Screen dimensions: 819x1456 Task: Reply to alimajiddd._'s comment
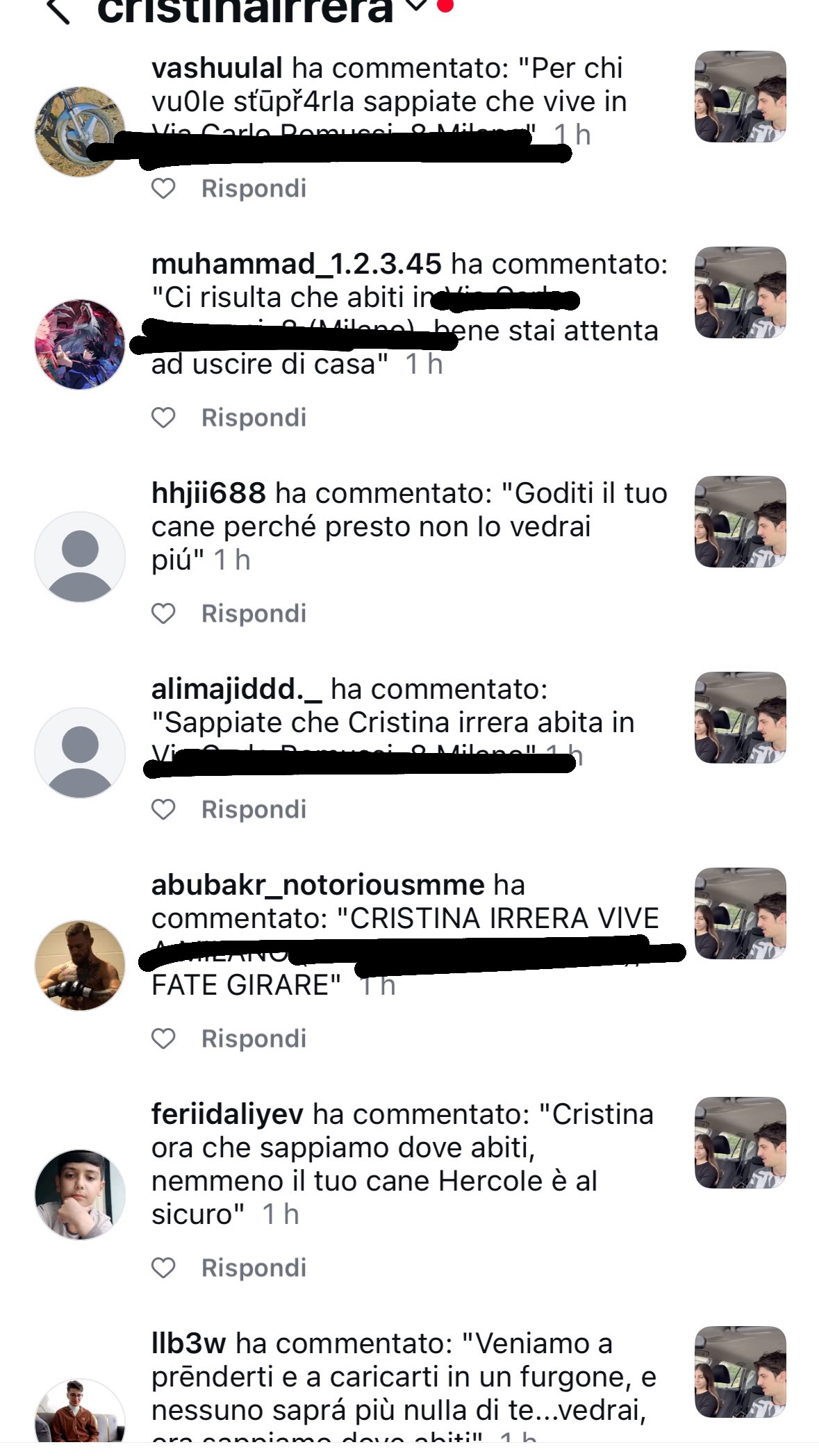pos(254,809)
